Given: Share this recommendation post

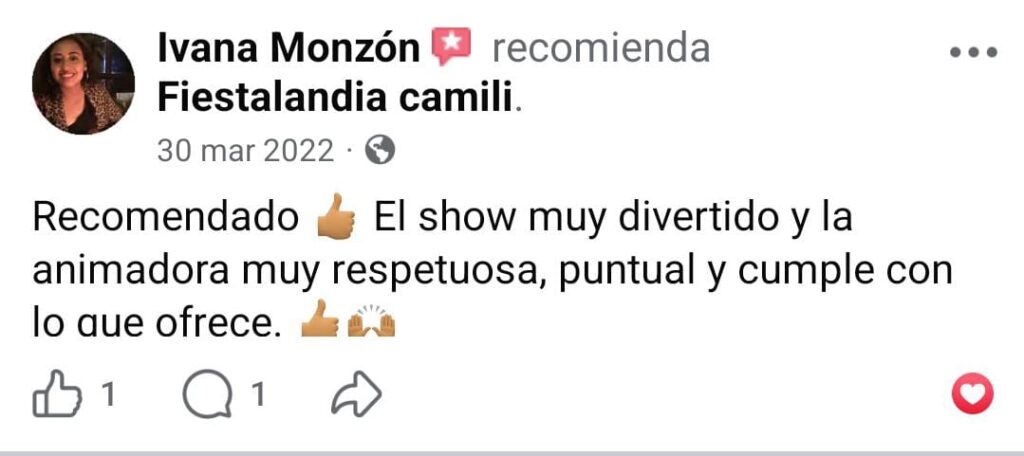Looking at the screenshot, I should [356, 395].
